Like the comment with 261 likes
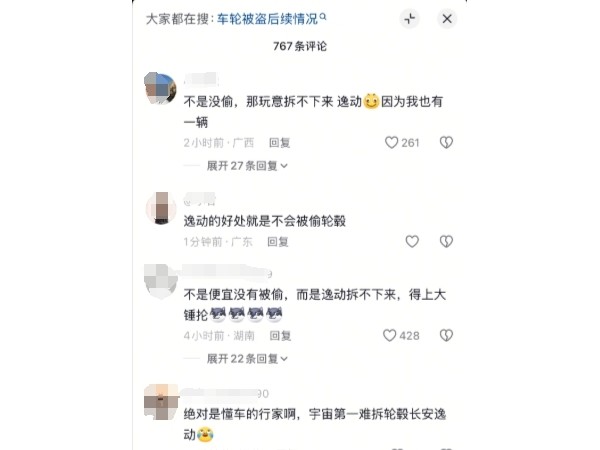The width and height of the screenshot is (600, 450). point(392,142)
